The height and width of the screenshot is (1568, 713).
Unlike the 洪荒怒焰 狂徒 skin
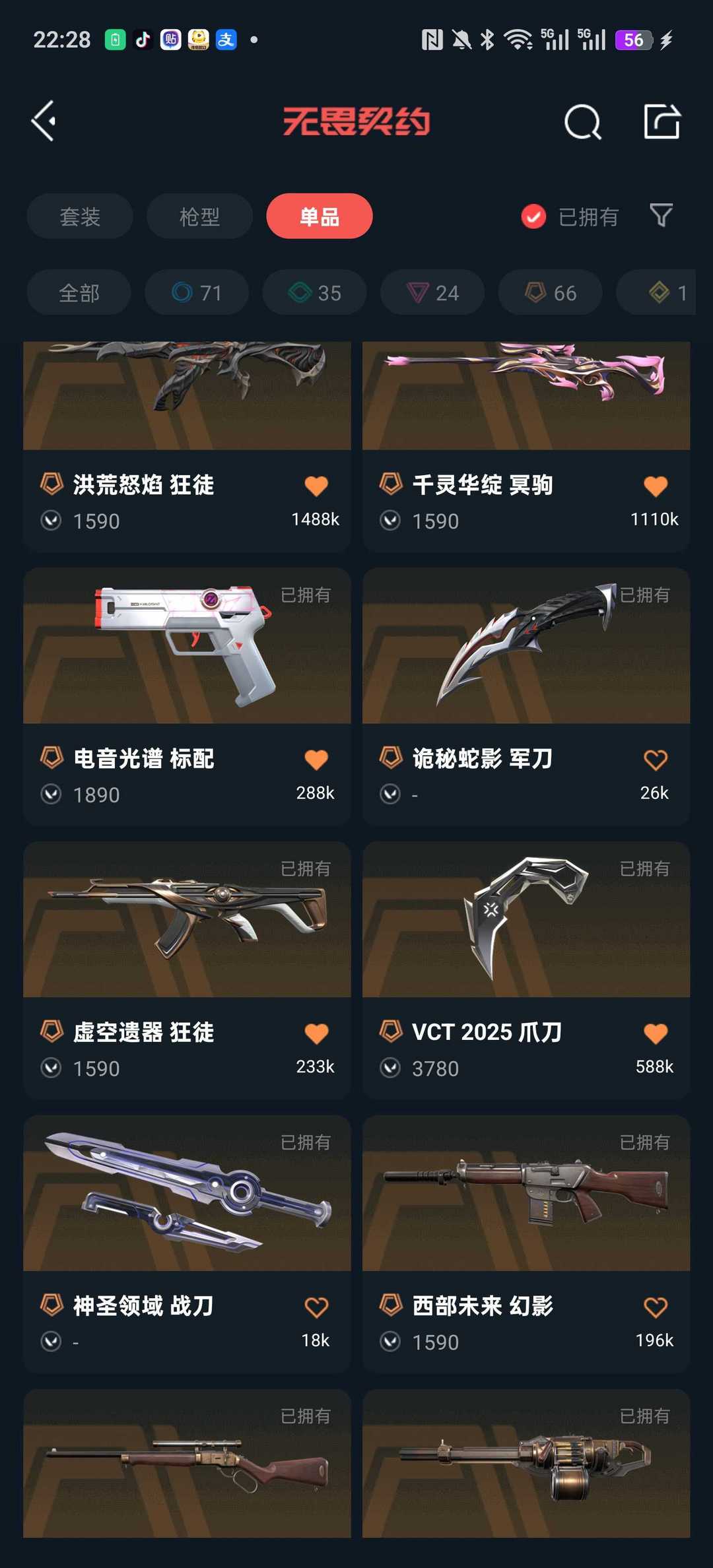click(316, 486)
